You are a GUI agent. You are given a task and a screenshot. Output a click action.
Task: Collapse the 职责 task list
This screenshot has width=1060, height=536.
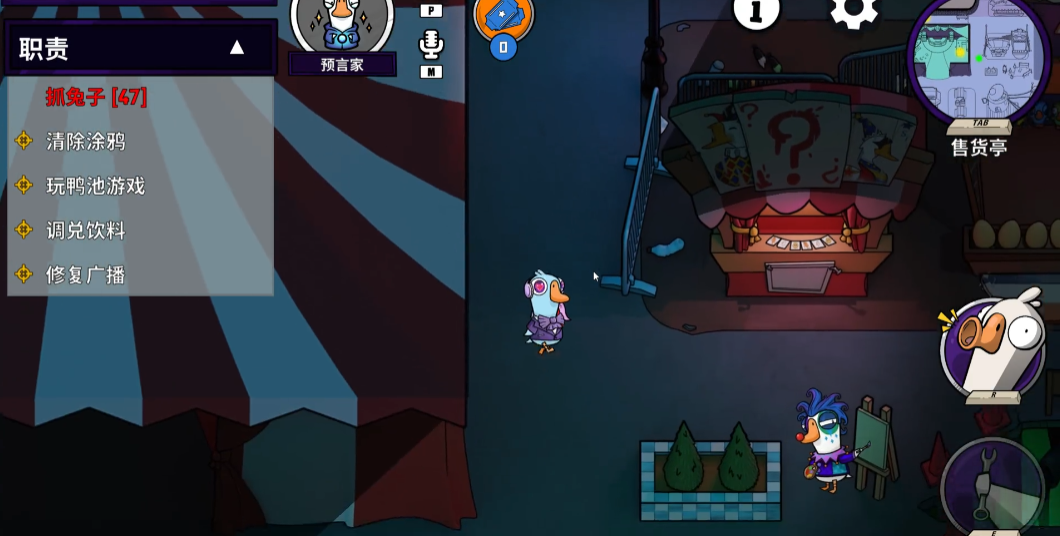click(236, 47)
